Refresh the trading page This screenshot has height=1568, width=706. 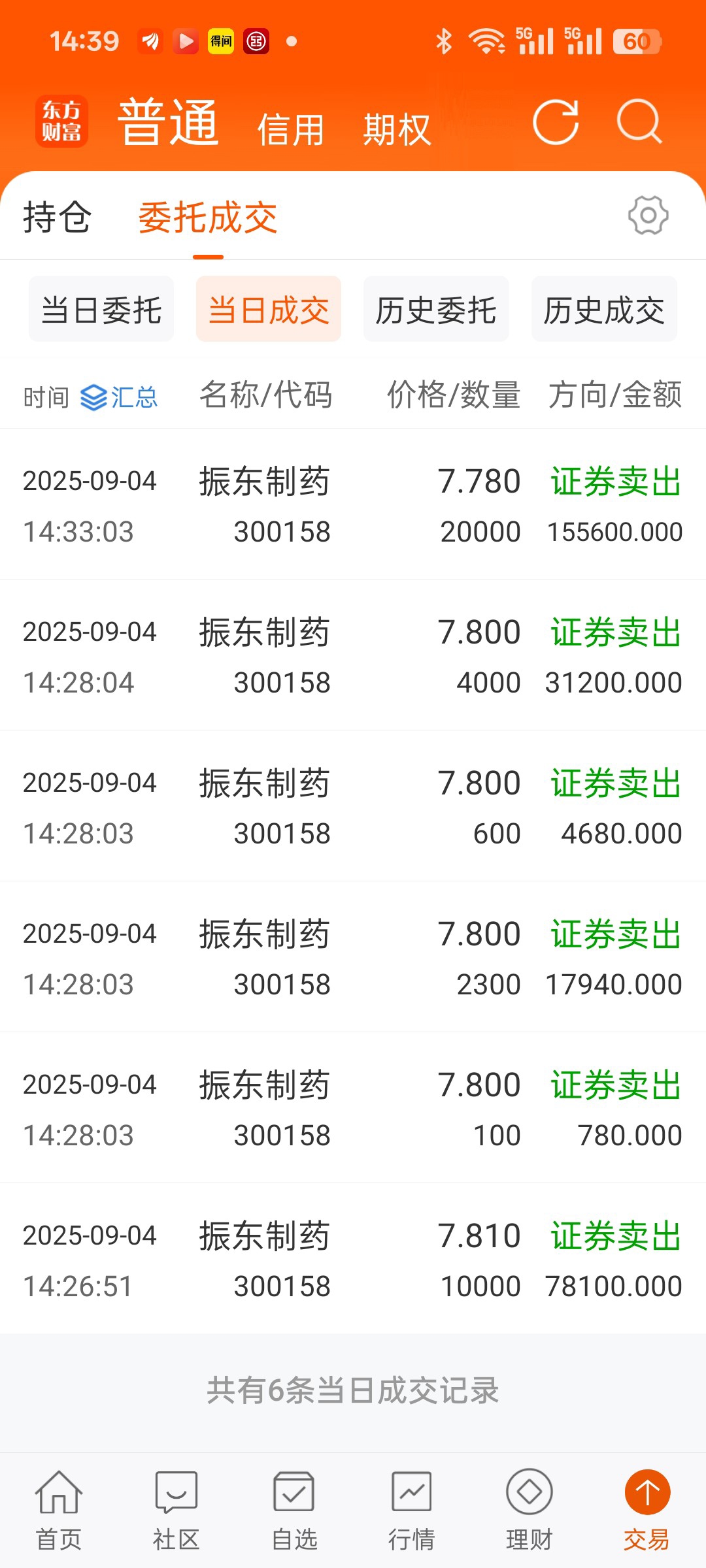[556, 122]
